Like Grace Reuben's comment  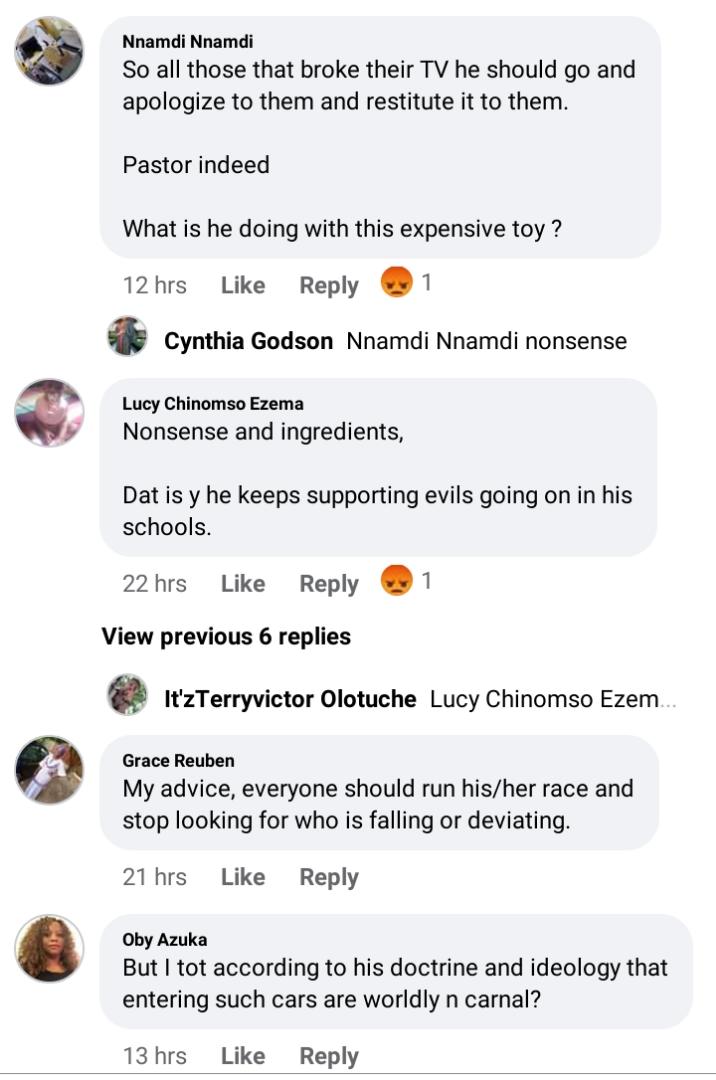(x=242, y=877)
